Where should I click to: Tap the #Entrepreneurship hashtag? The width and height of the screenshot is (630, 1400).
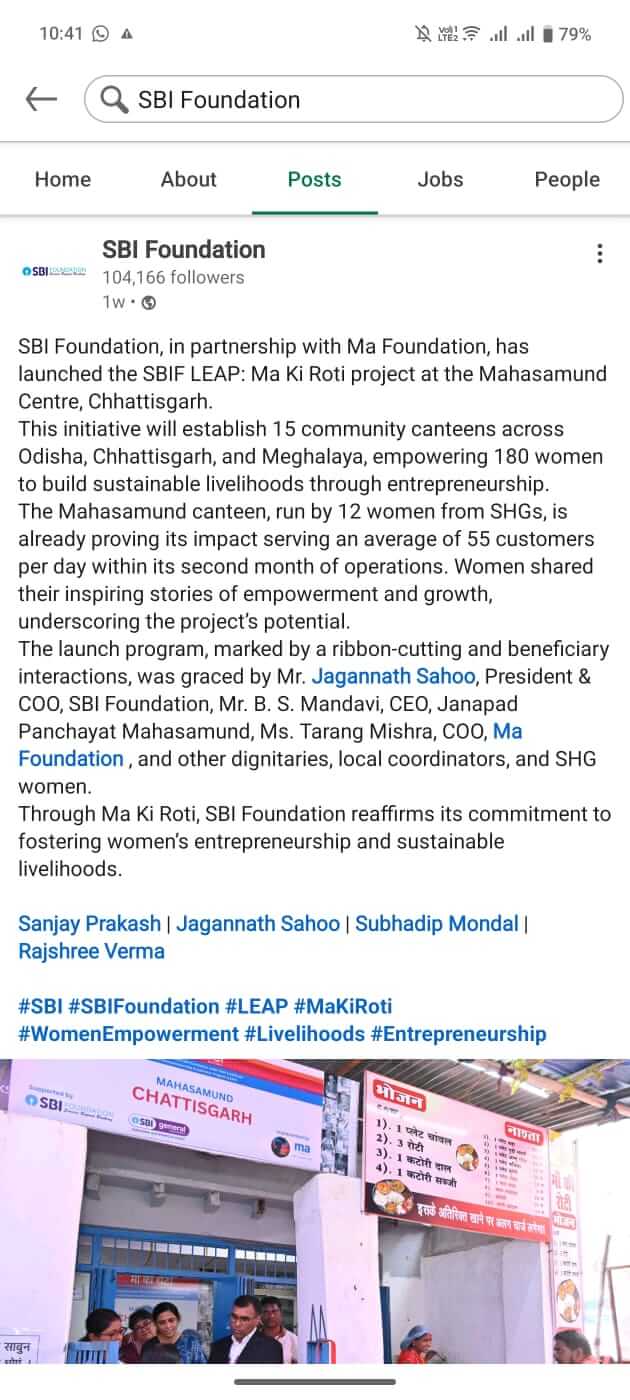click(x=458, y=1034)
